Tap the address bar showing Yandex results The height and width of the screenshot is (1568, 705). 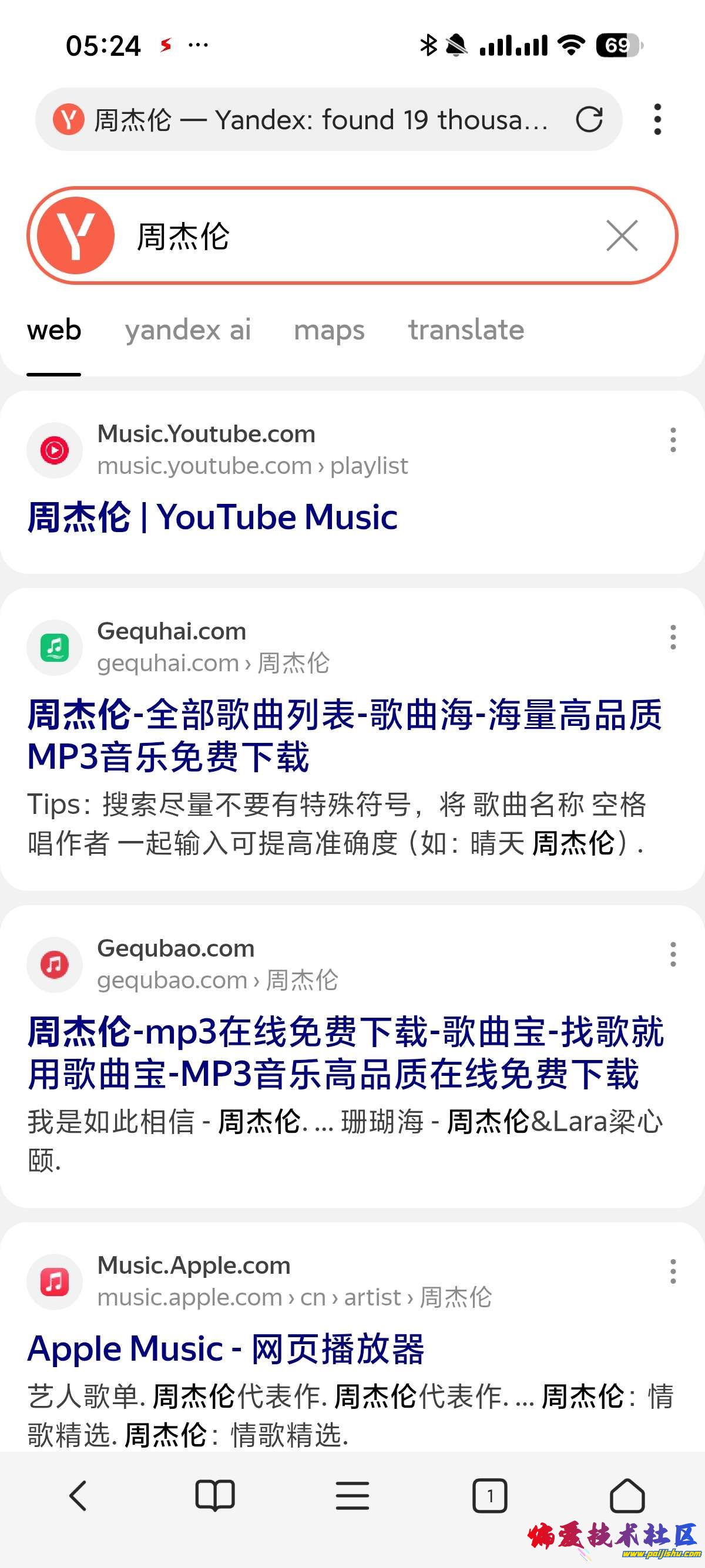pyautogui.click(x=317, y=119)
